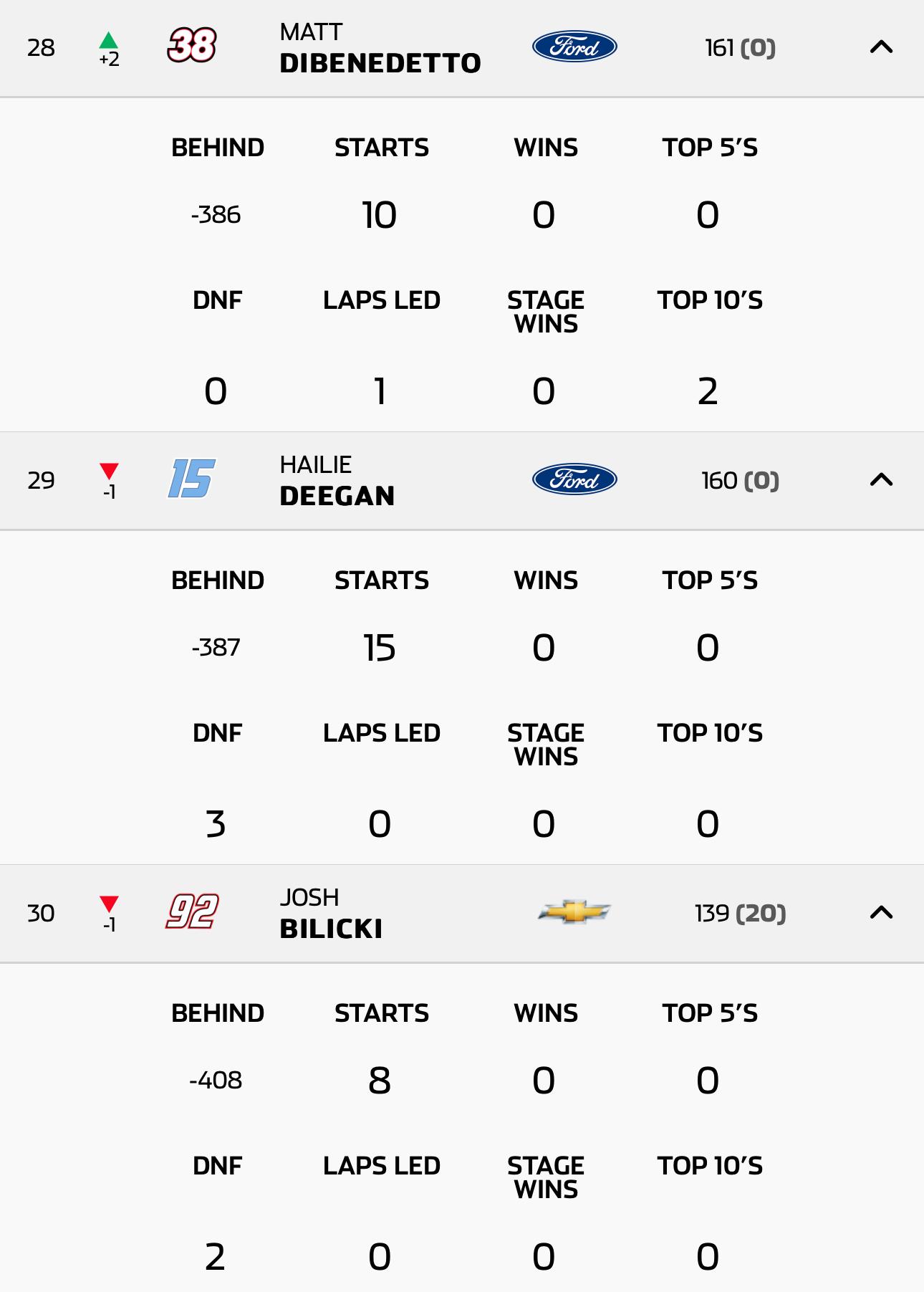
Task: Collapse Hailie Deegan's stats panel
Action: [x=880, y=480]
